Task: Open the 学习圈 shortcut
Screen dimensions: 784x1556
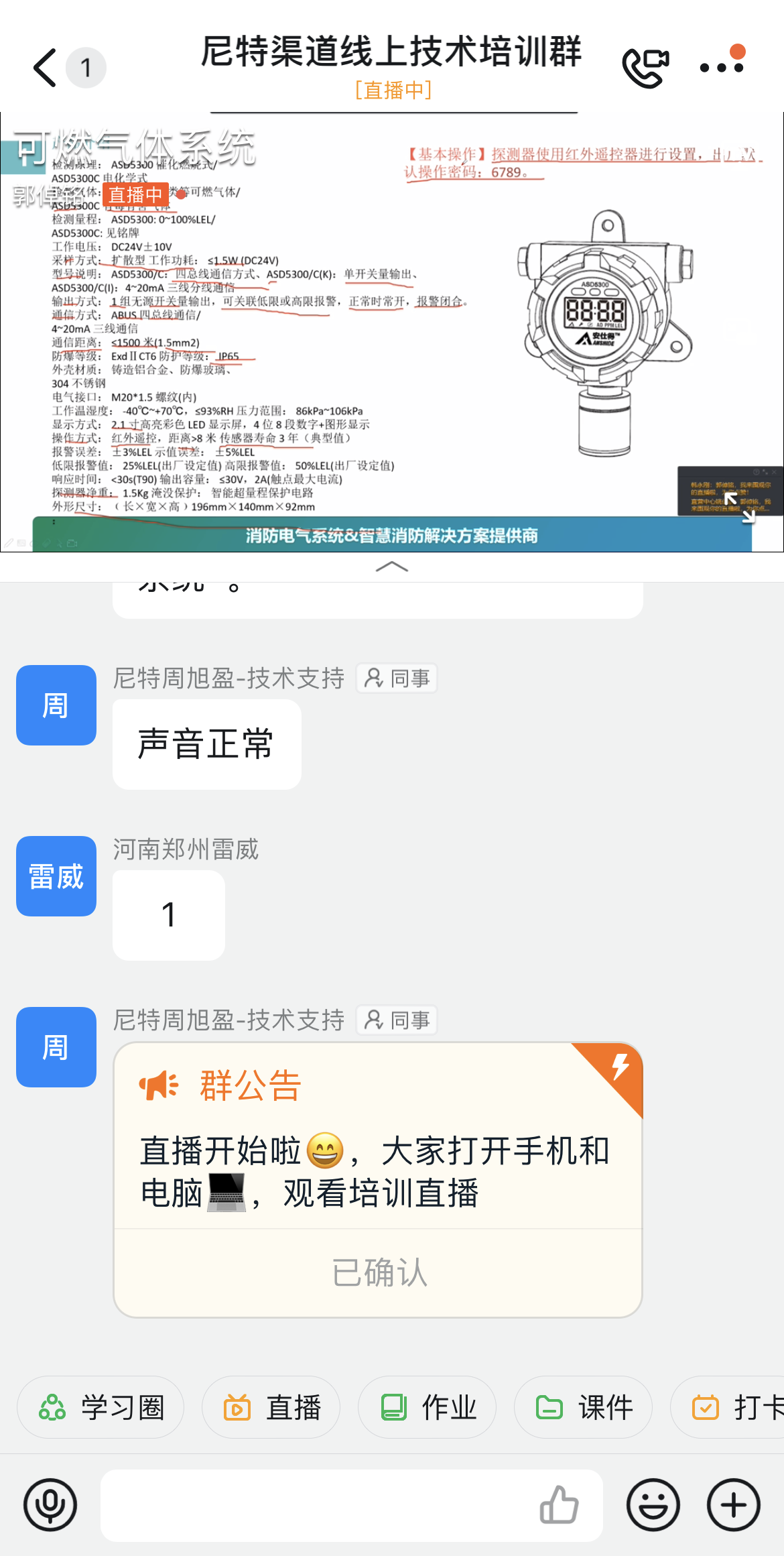Action: 101,1407
